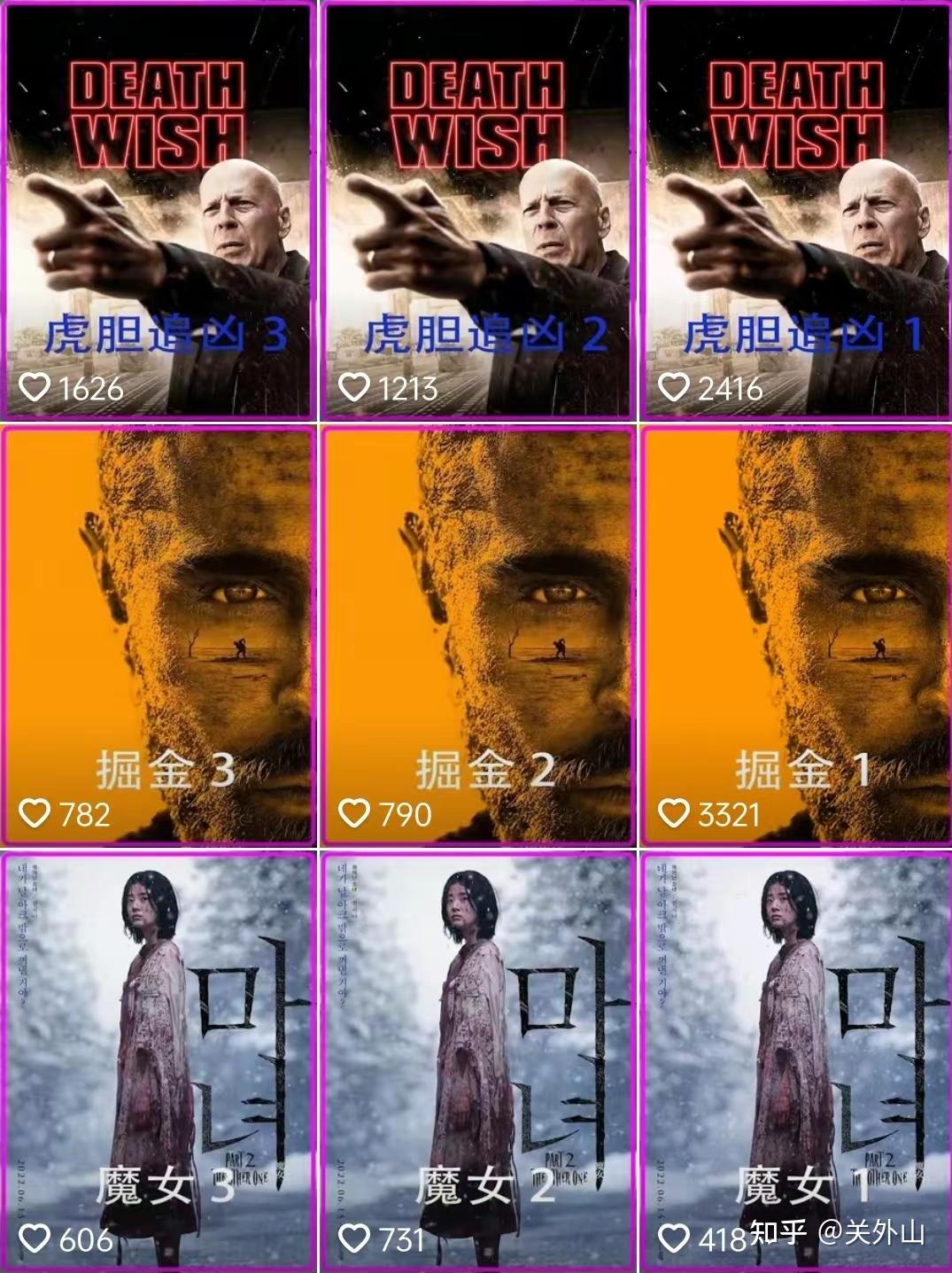Play the 魔女 2 video tile
Screen dimensions: 952x1273
478,1060
